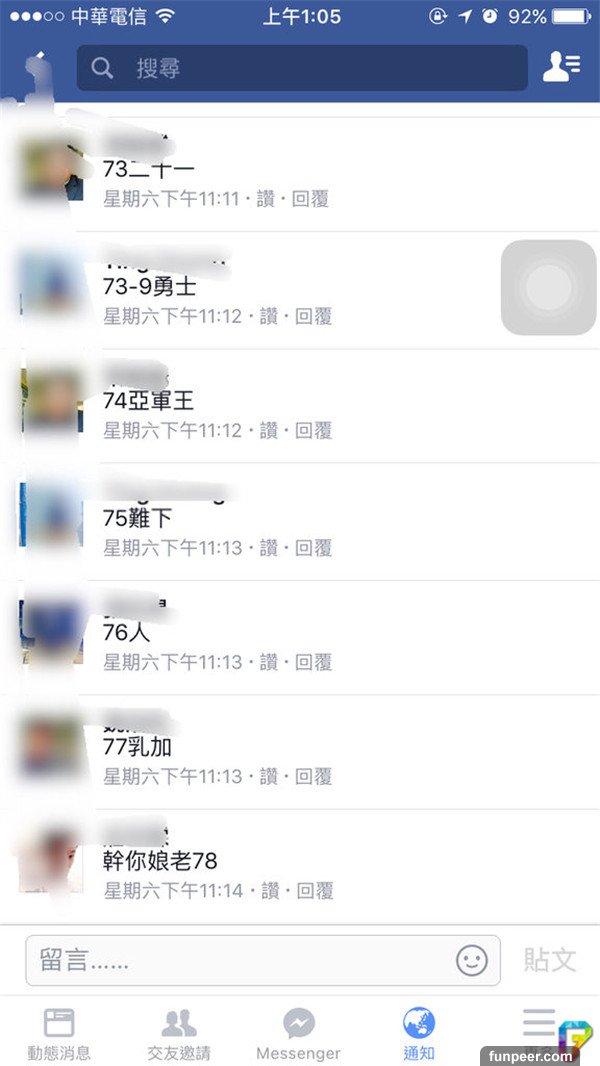Tap the 留言 comment input box
The image size is (600, 1066).
(240, 961)
